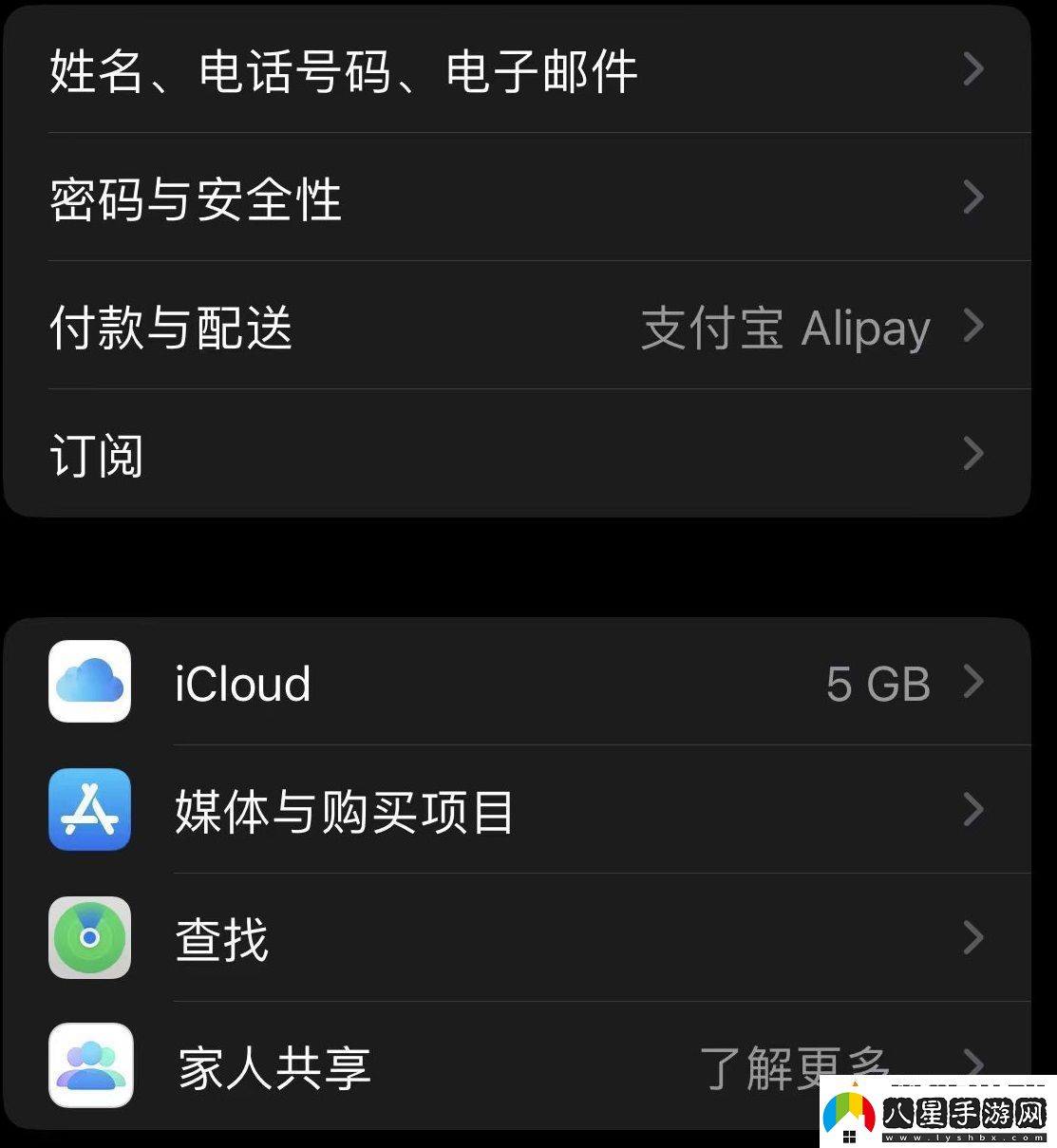Expand the 家人共享 row chevron
The height and width of the screenshot is (1148, 1057).
coord(972,1065)
